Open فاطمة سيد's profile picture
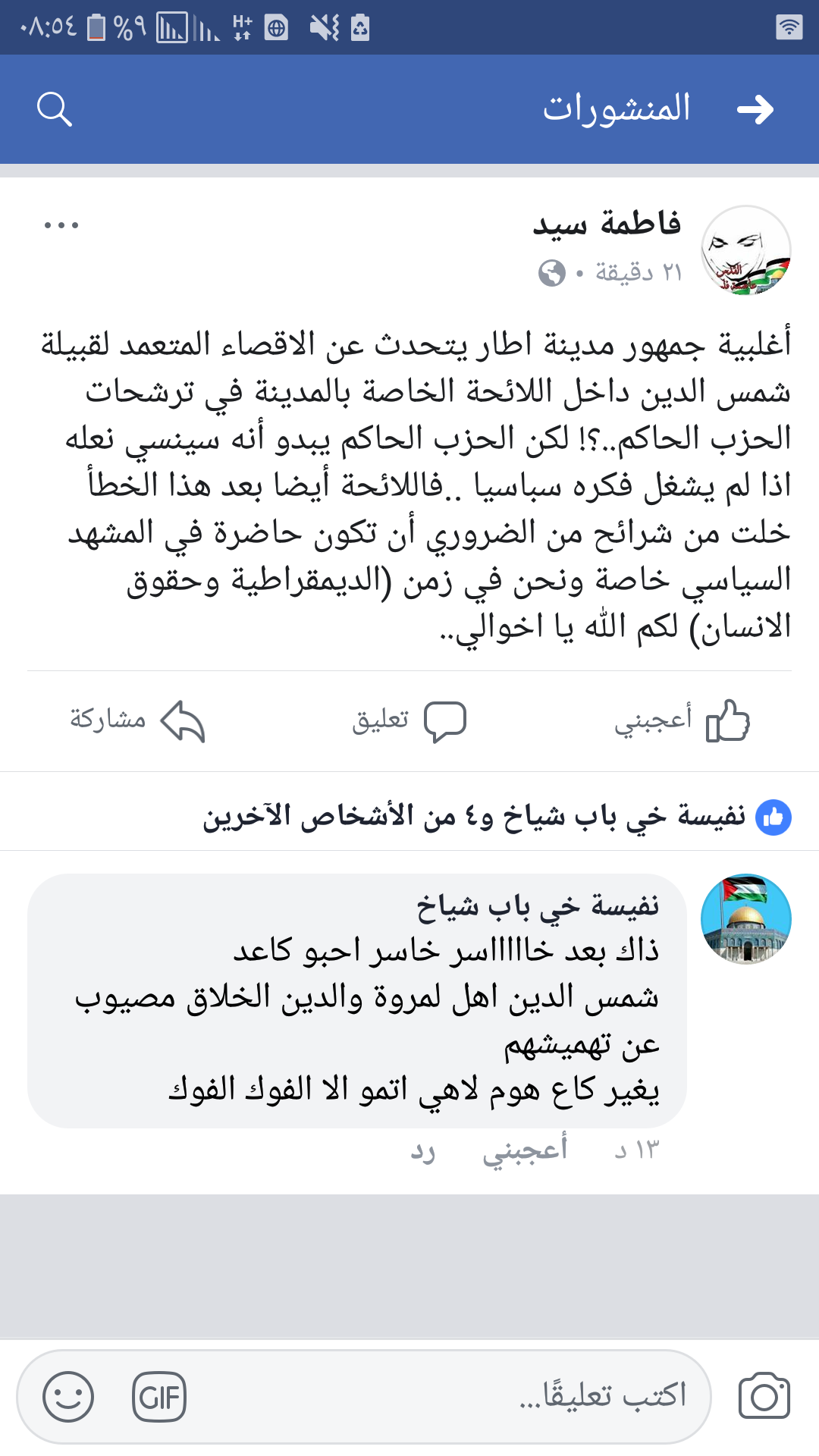Viewport: 819px width, 1456px height. coord(746,250)
